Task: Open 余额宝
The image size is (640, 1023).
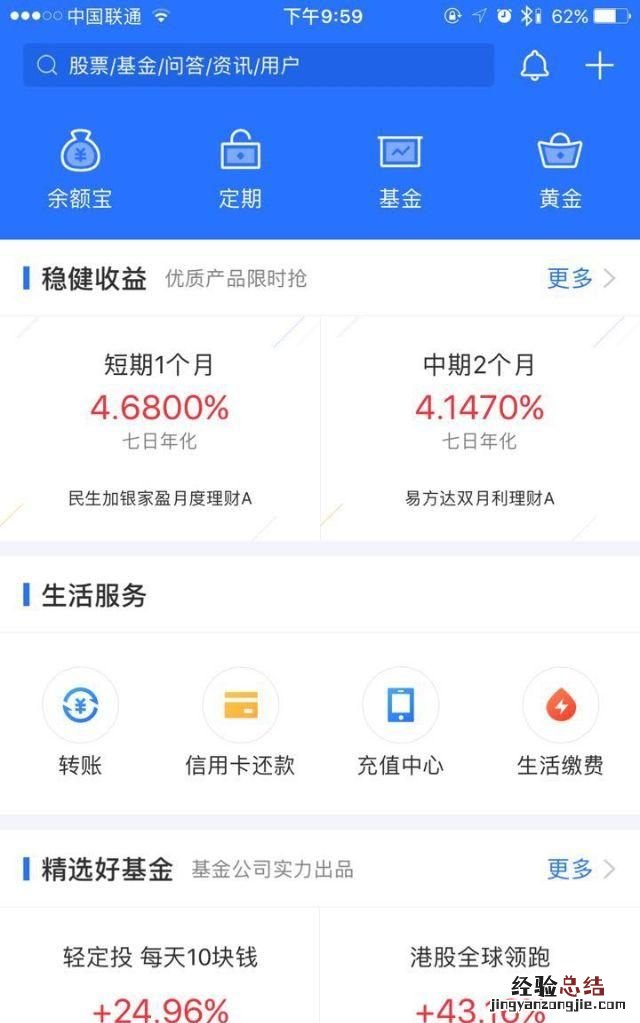Action: click(80, 170)
